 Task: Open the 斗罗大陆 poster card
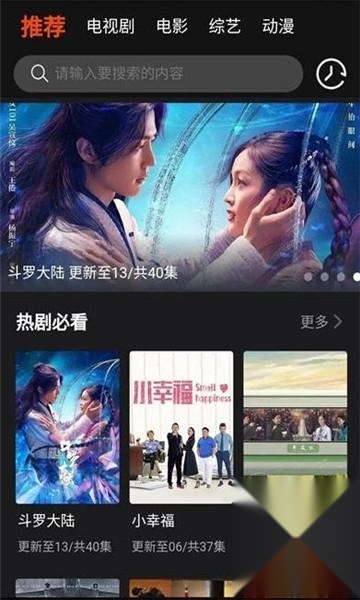pos(68,427)
